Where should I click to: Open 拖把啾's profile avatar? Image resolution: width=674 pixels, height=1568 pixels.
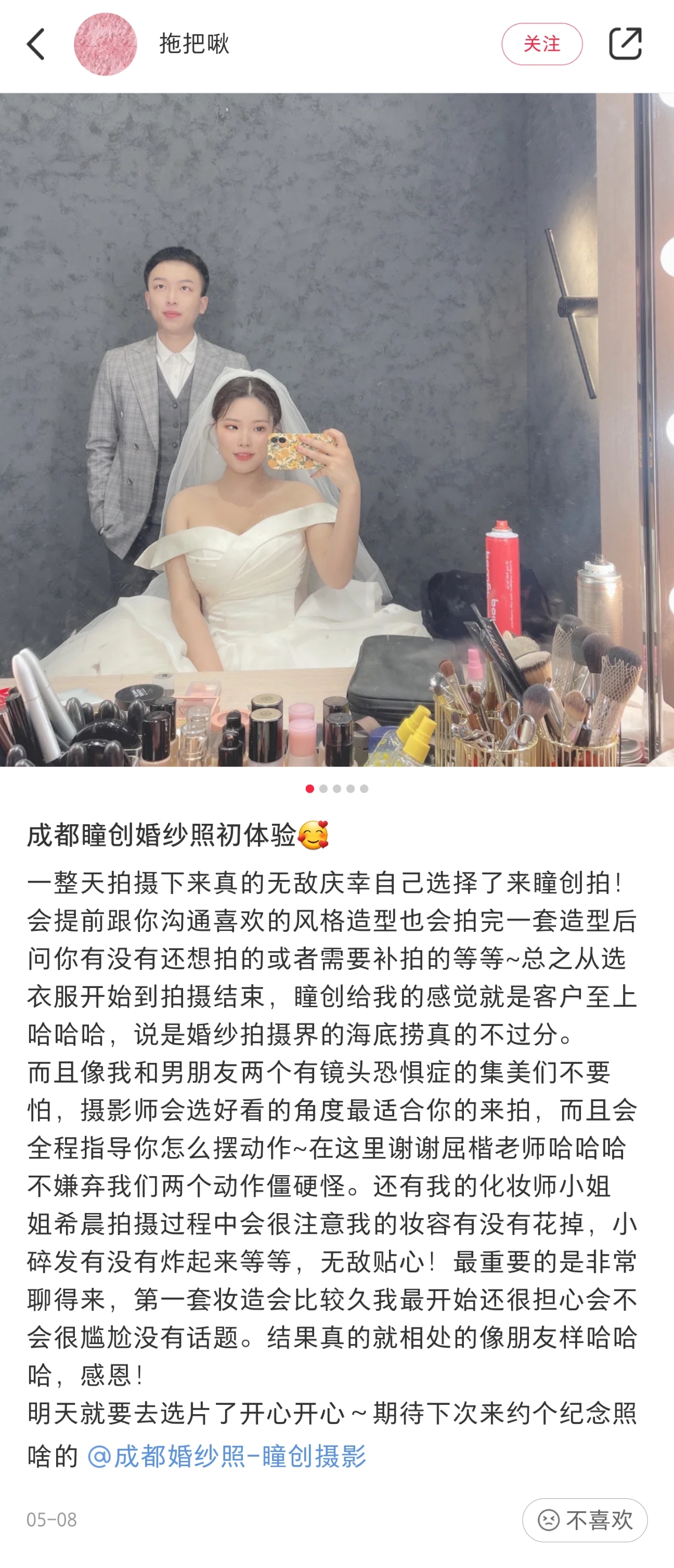(x=106, y=44)
